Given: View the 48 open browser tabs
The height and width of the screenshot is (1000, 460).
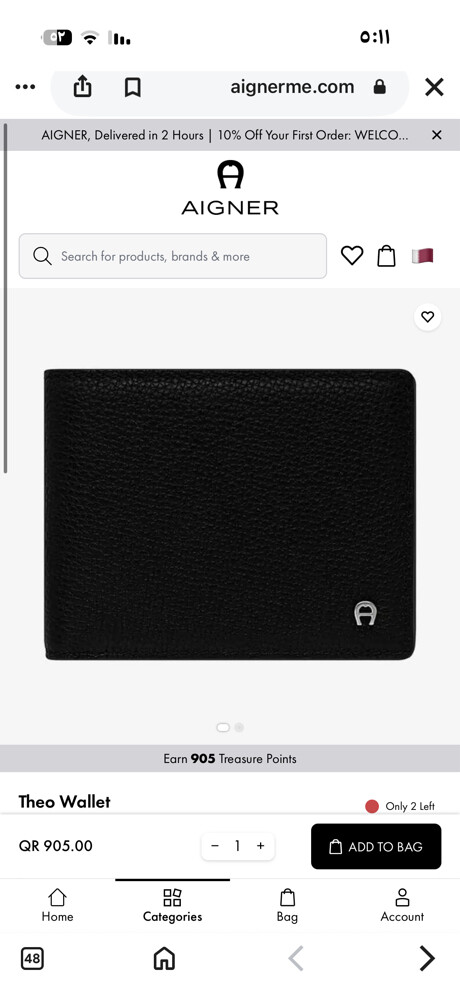Looking at the screenshot, I should click(32, 958).
